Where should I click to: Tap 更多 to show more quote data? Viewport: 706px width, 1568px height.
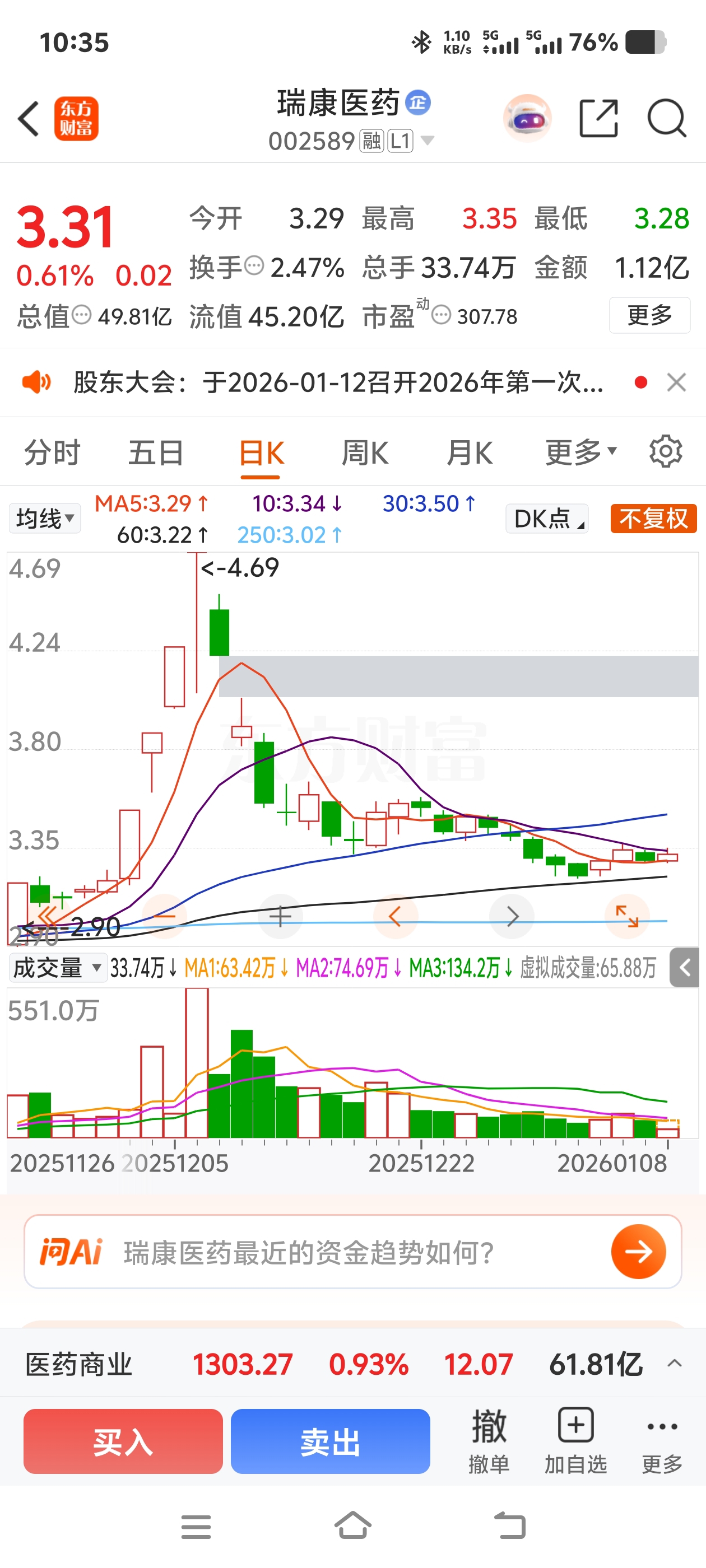pos(649,315)
